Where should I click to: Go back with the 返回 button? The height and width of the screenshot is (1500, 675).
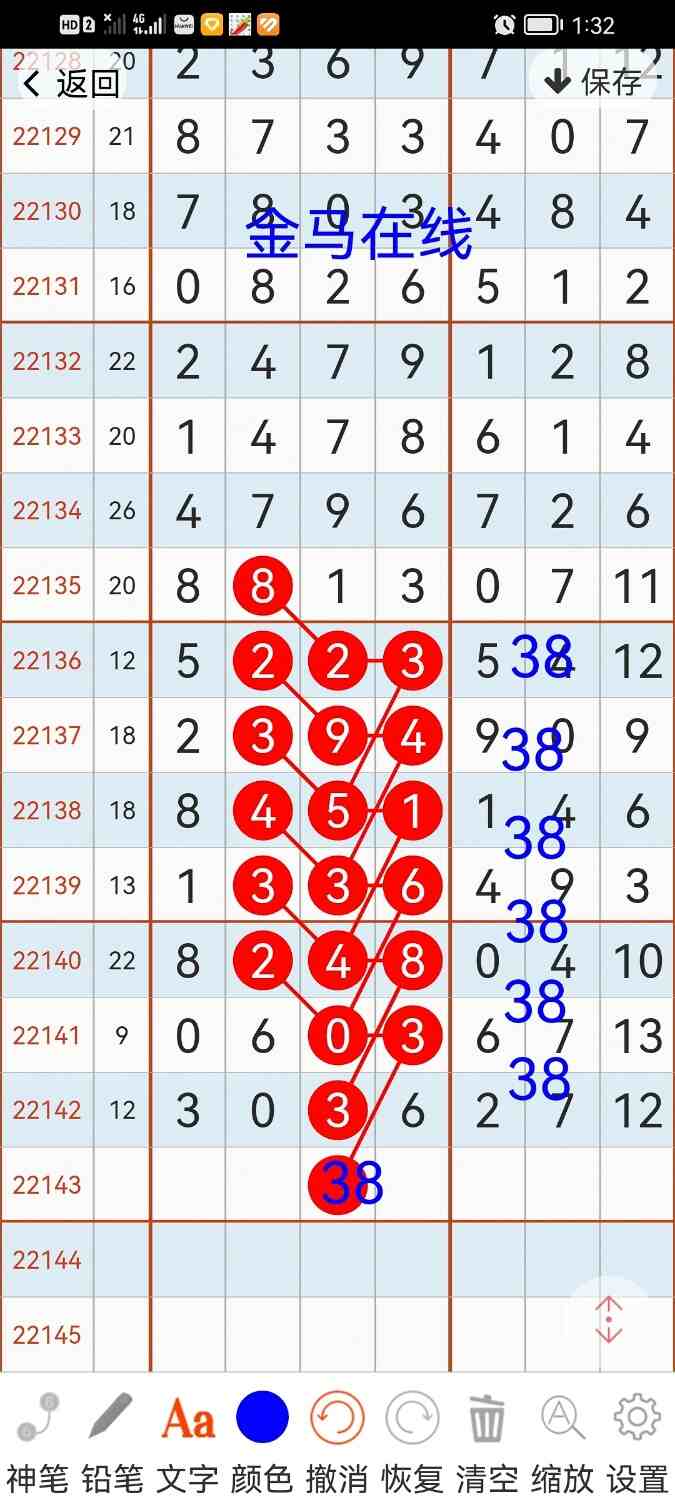pos(72,83)
